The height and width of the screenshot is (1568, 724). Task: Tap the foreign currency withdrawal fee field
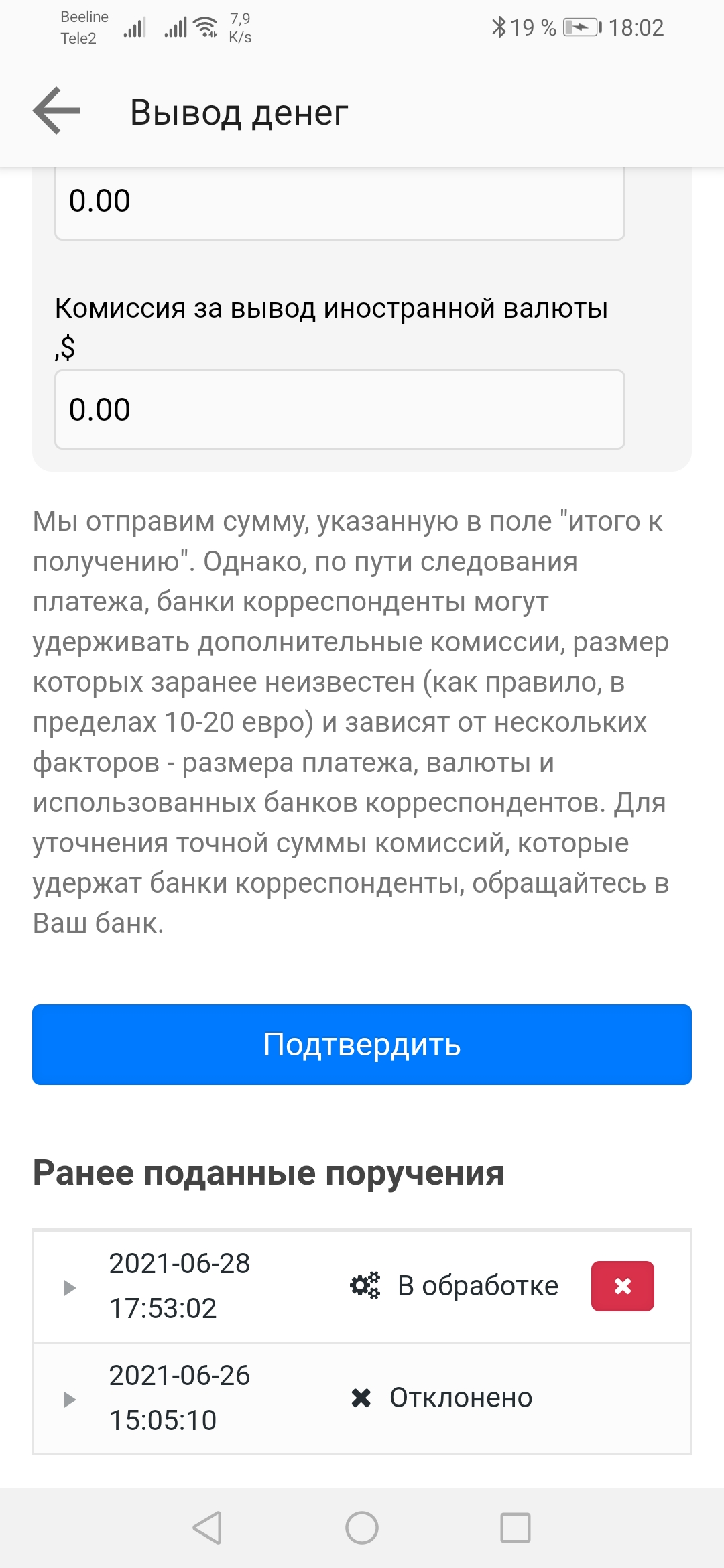[x=340, y=409]
